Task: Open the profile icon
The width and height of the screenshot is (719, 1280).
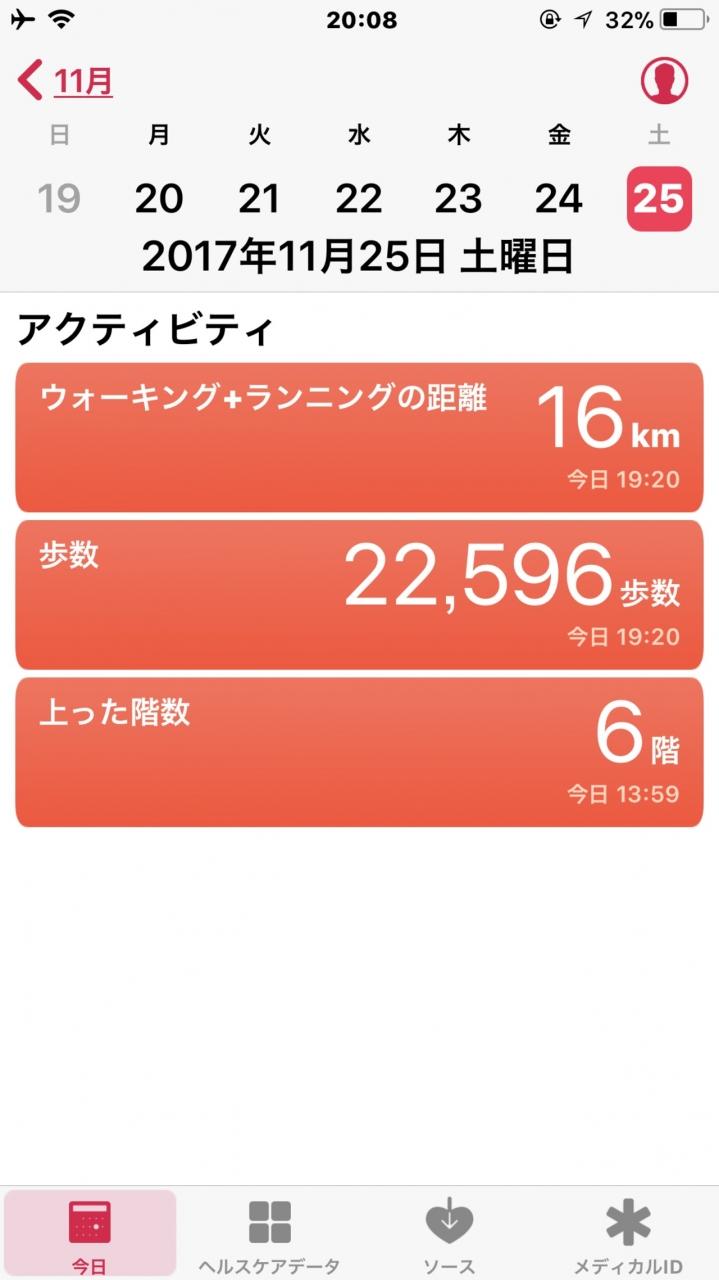Action: [x=664, y=80]
